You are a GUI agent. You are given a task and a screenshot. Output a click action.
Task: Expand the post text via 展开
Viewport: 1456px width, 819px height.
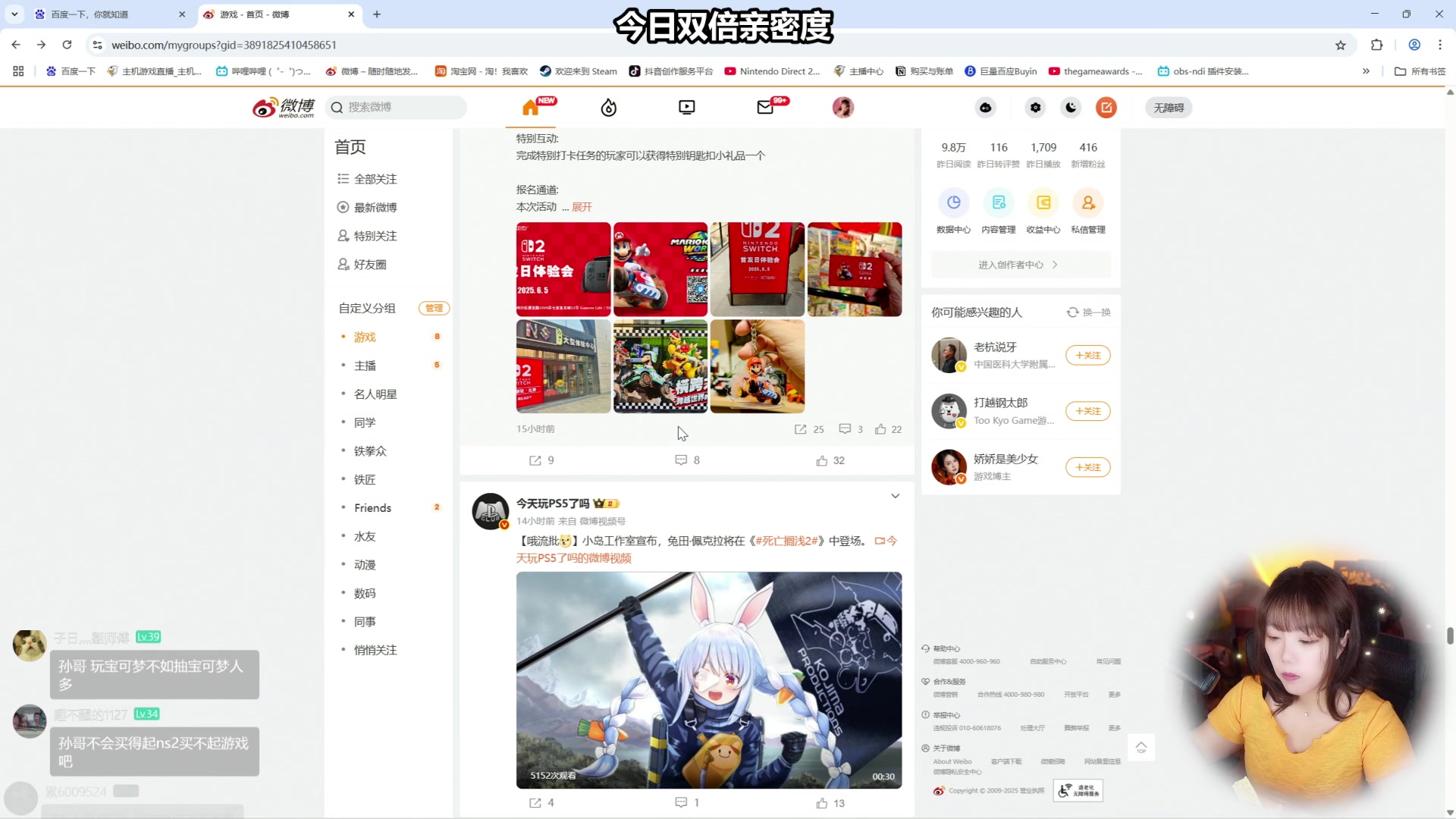coord(582,207)
